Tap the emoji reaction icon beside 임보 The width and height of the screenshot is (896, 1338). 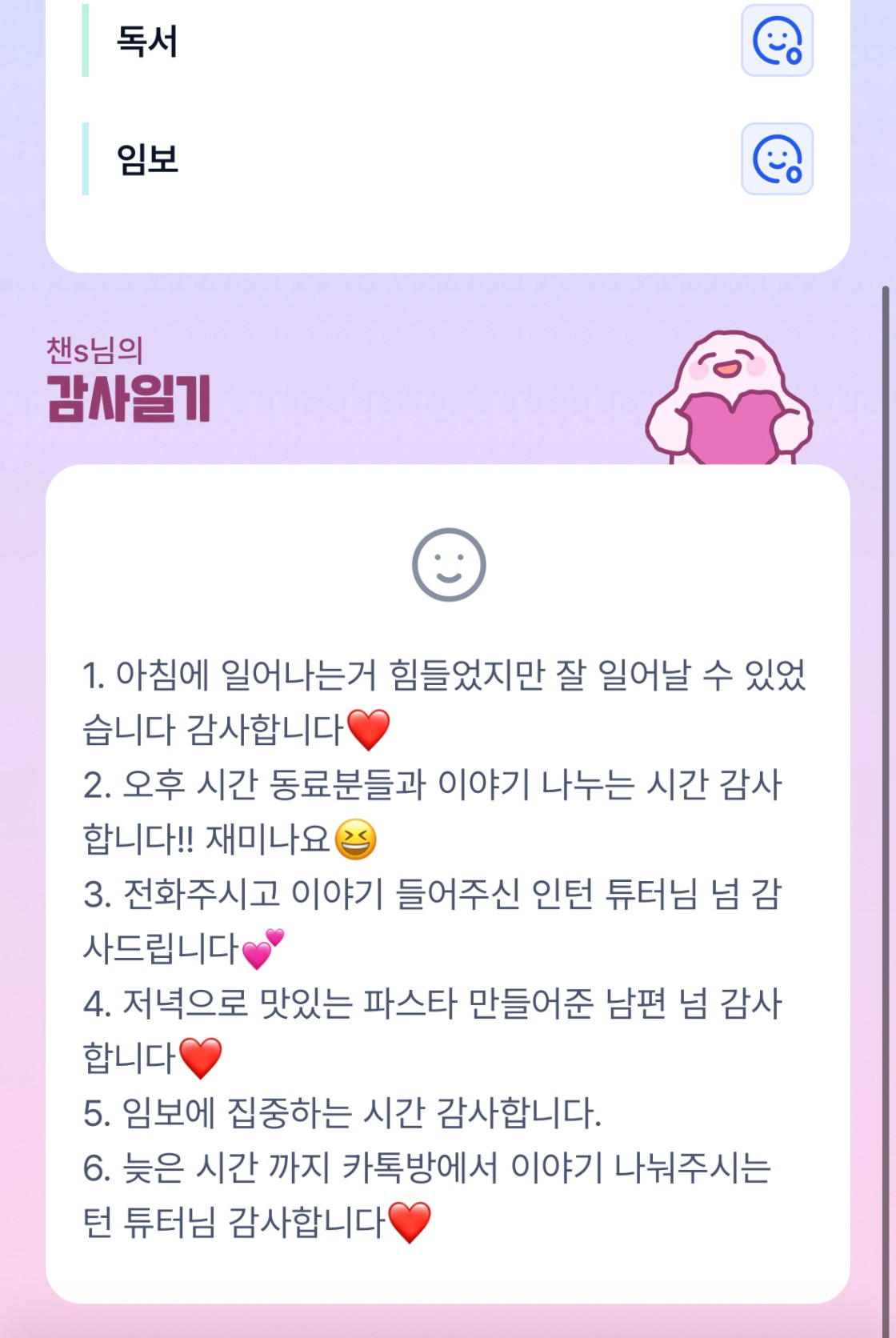pyautogui.click(x=777, y=159)
